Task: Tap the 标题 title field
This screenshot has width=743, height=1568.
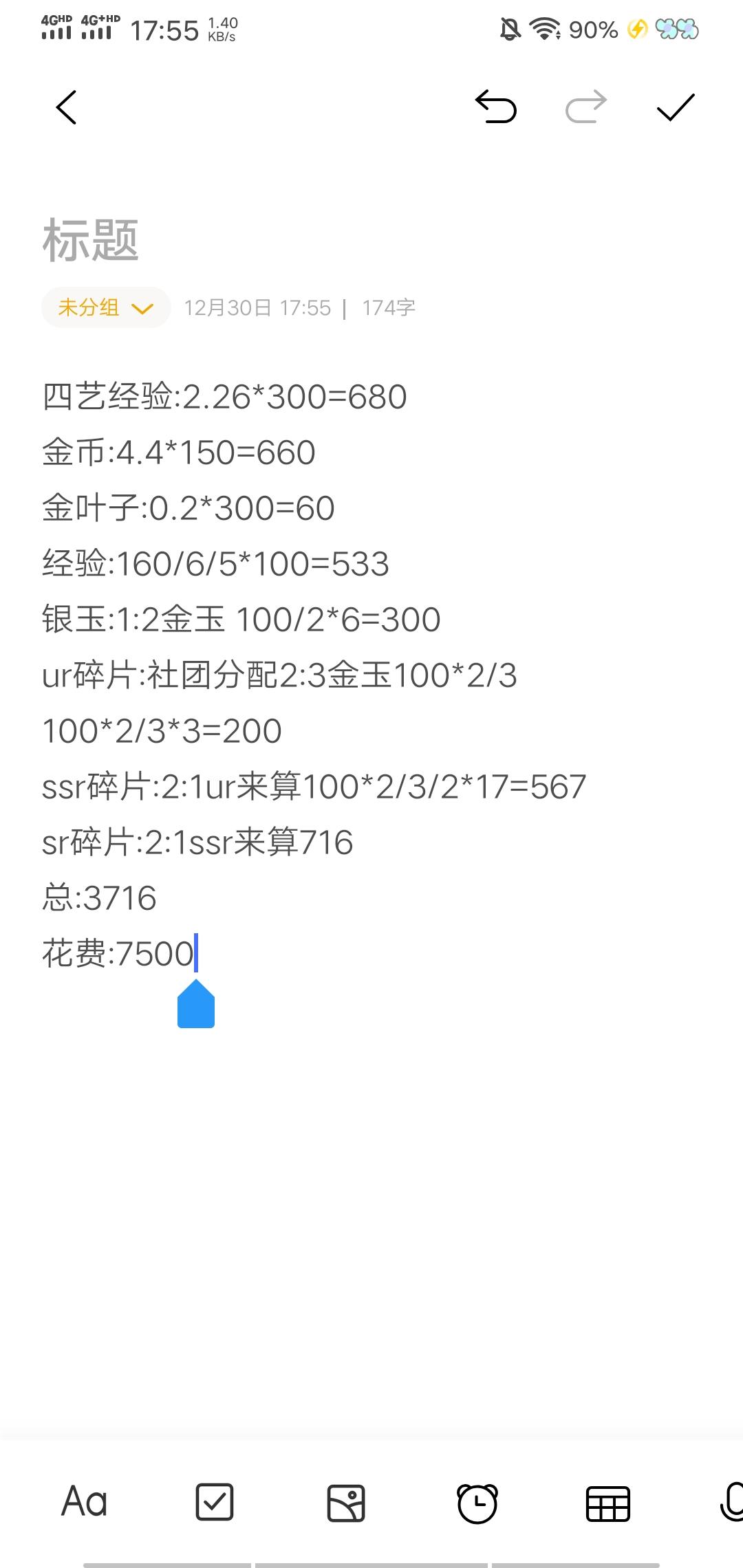Action: 91,241
